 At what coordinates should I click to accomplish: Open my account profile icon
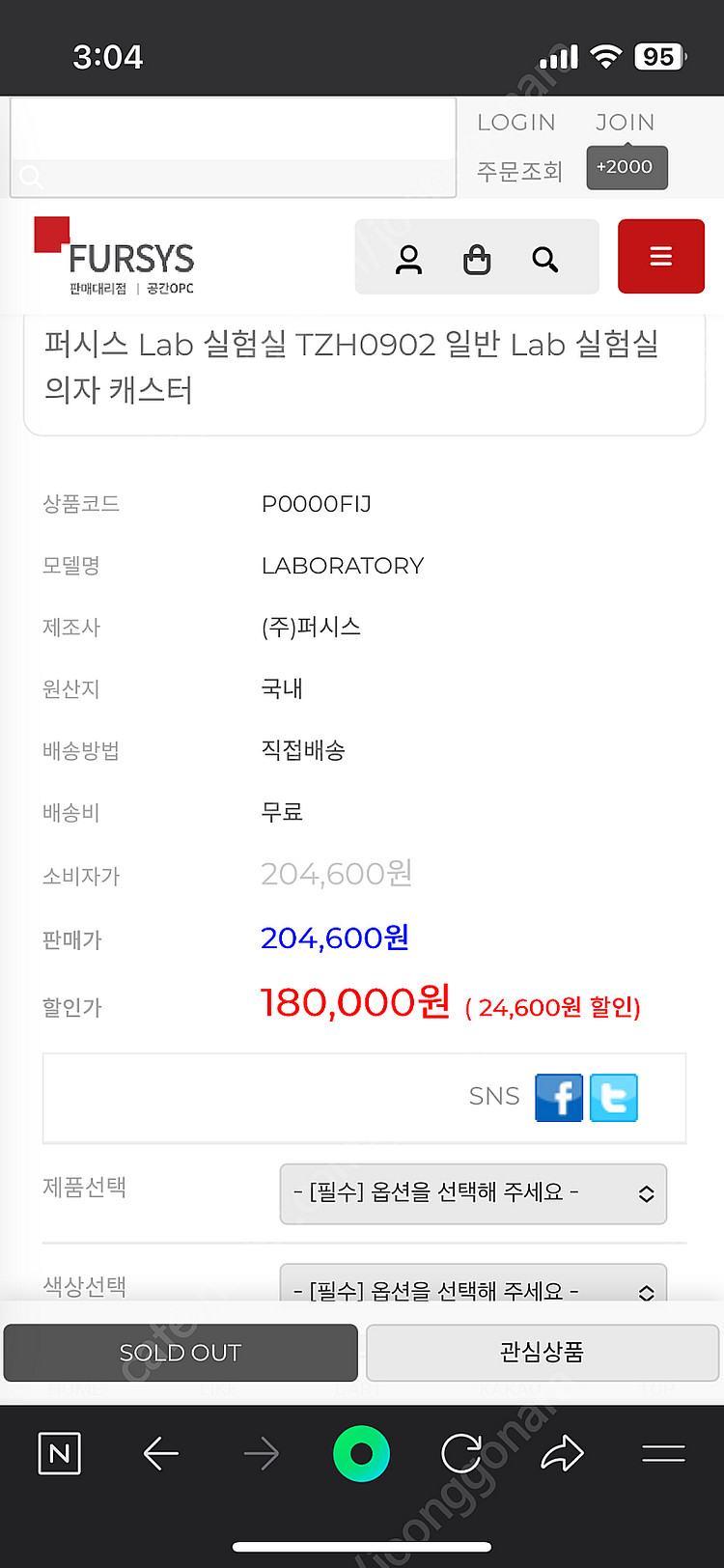click(408, 259)
